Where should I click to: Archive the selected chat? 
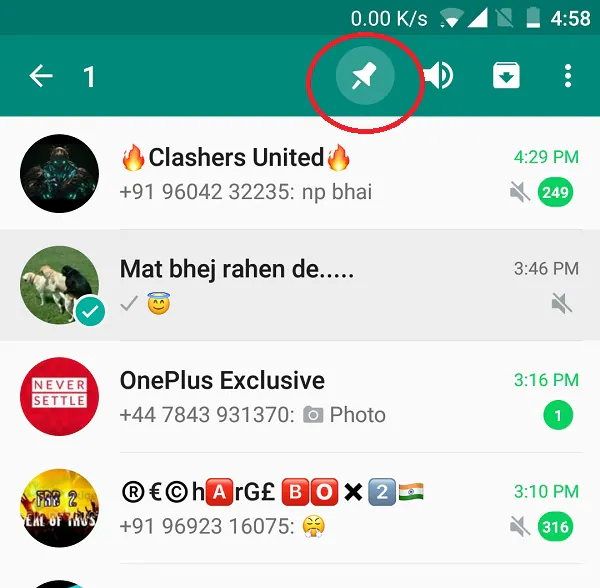coord(507,76)
